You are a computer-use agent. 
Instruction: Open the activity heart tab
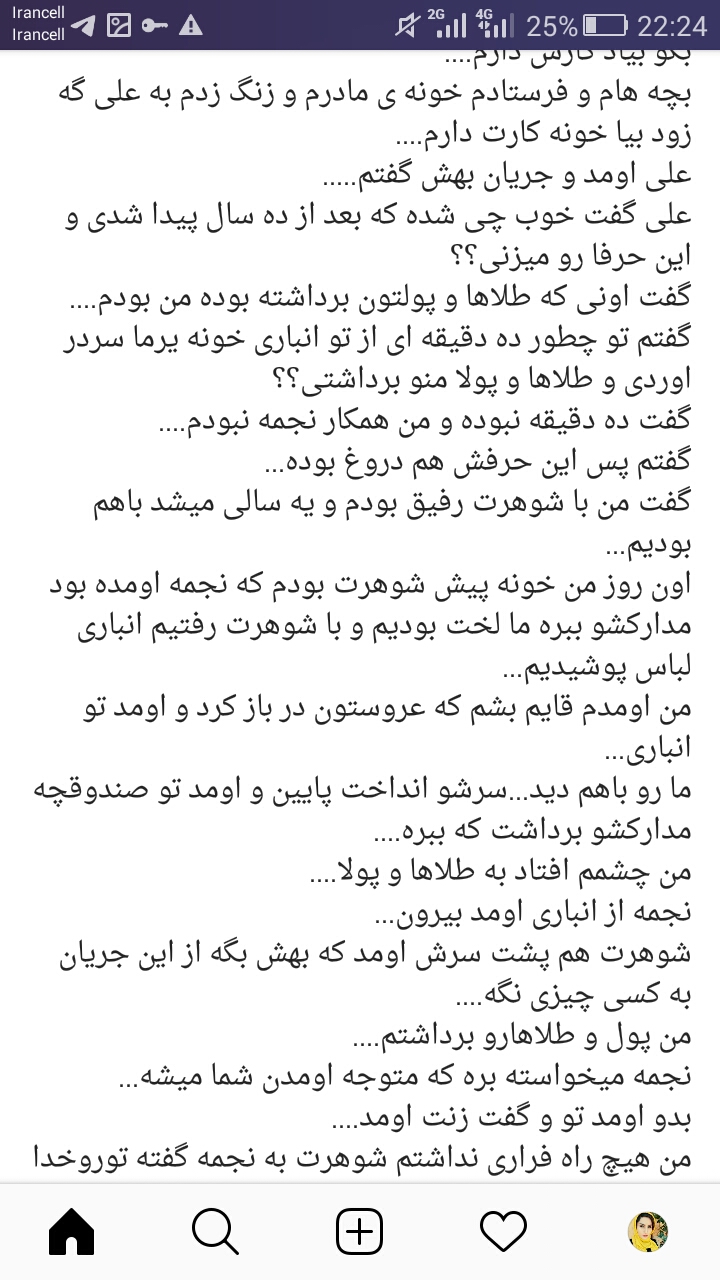point(503,1231)
